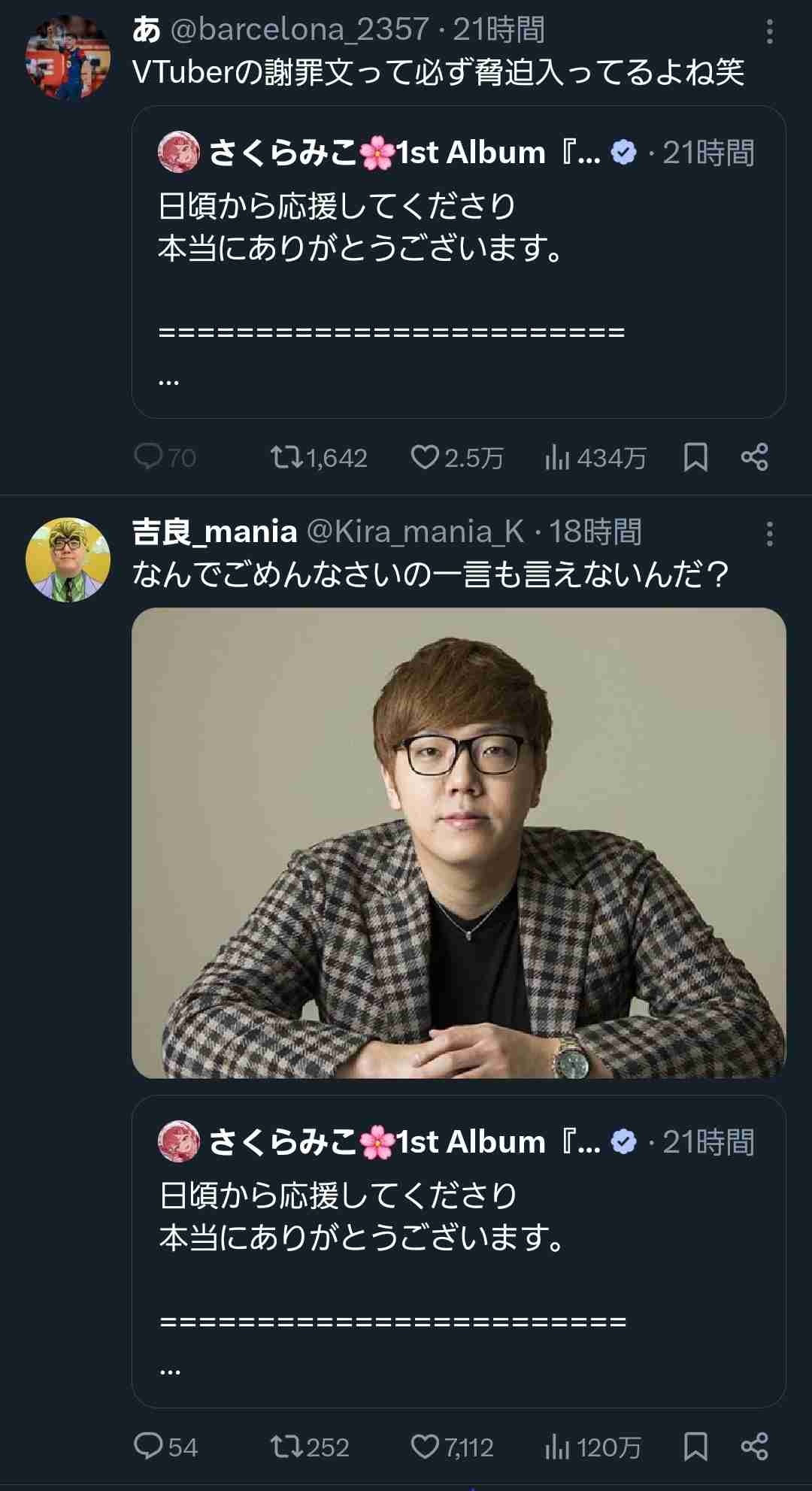Share 吉良_mania's post
Screen dimensions: 812x1491
pyautogui.click(x=754, y=1447)
